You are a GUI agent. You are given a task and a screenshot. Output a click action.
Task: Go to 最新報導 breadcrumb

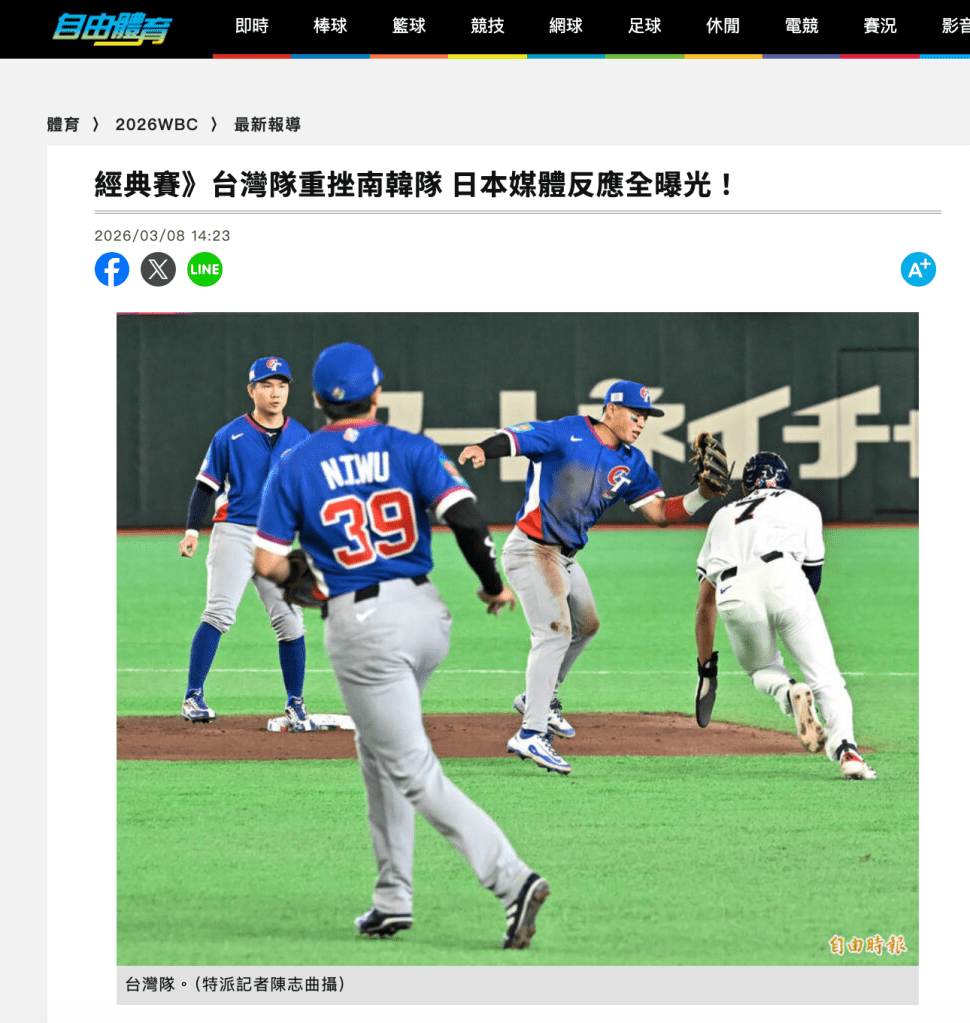267,125
